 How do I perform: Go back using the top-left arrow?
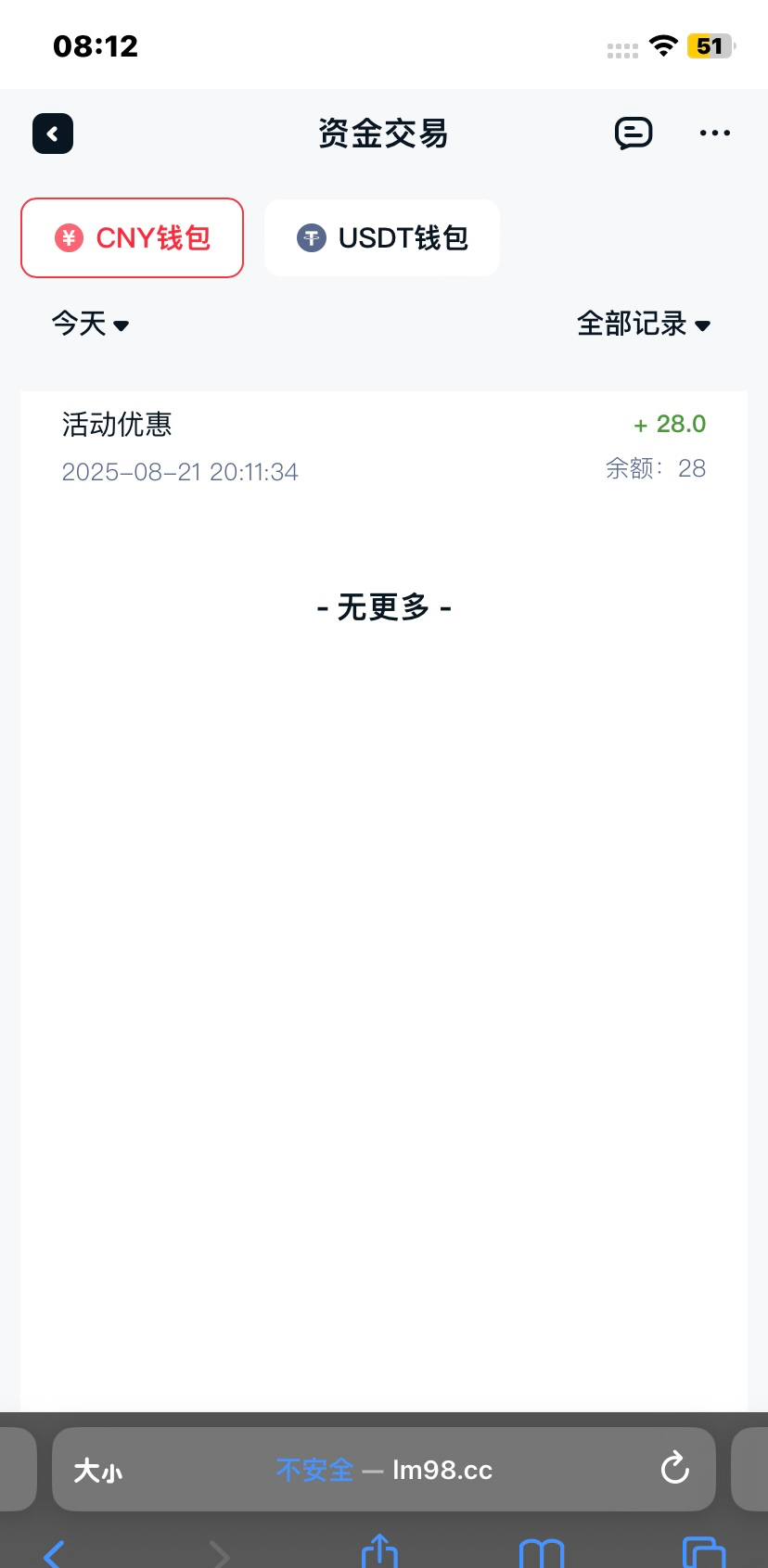pos(53,134)
